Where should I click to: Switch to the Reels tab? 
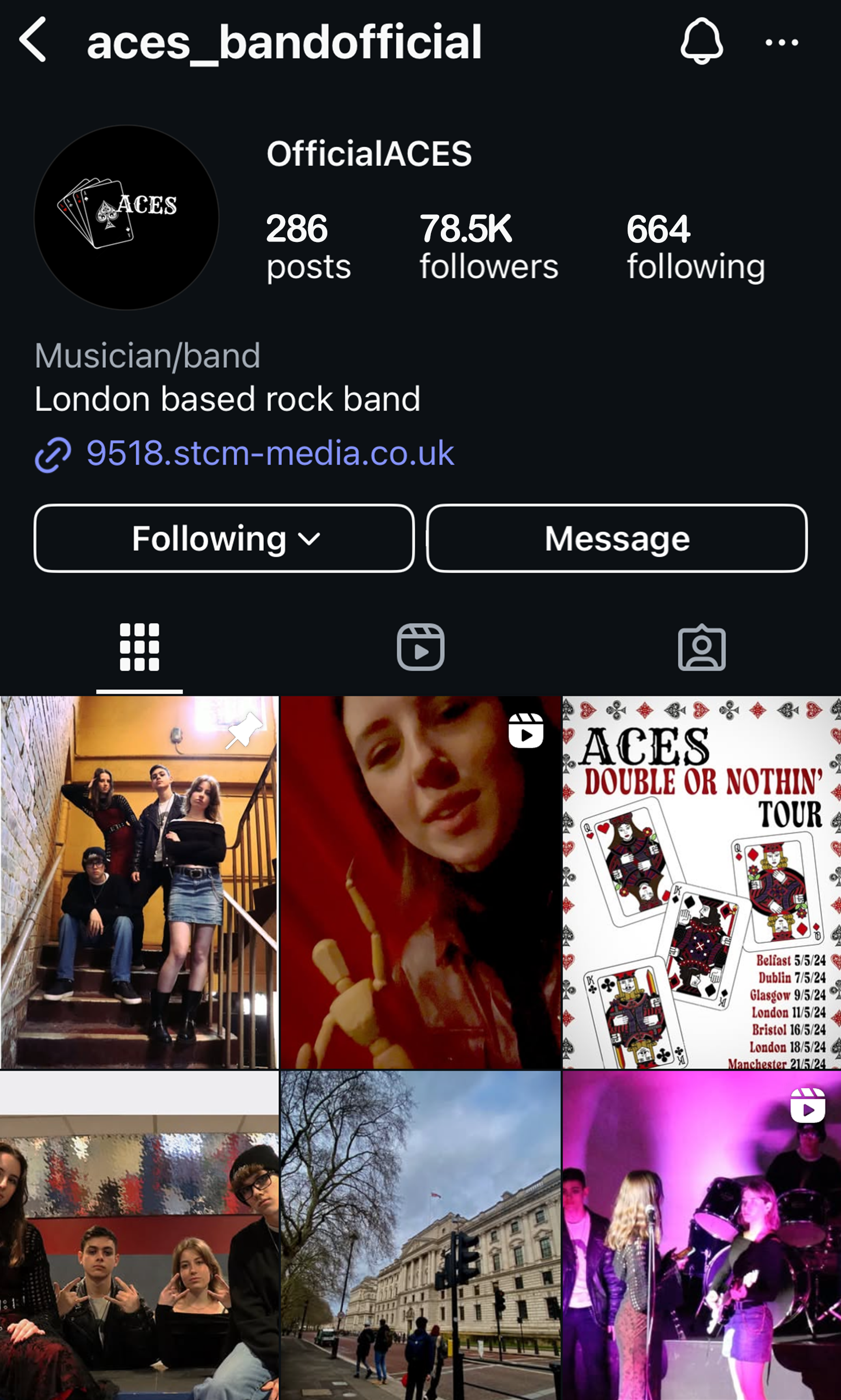[420, 647]
